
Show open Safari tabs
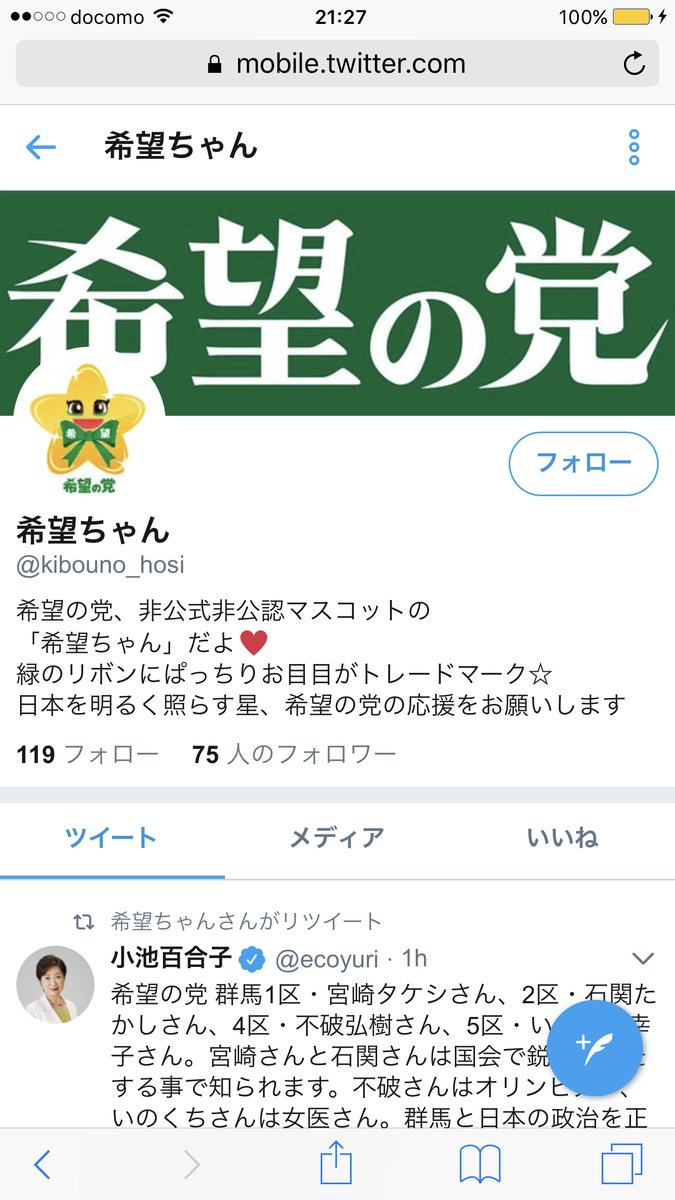click(621, 1164)
